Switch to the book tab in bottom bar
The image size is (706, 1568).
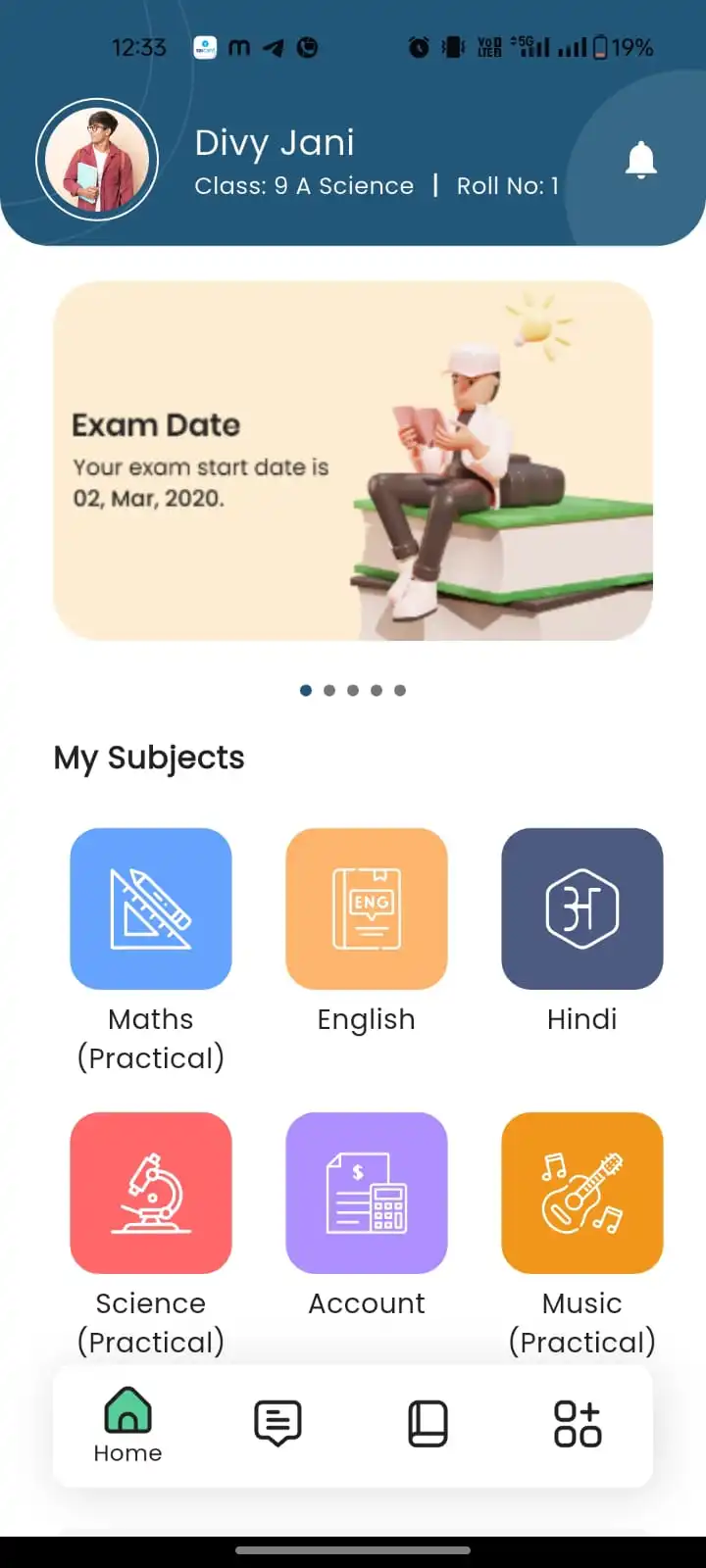(x=428, y=1424)
